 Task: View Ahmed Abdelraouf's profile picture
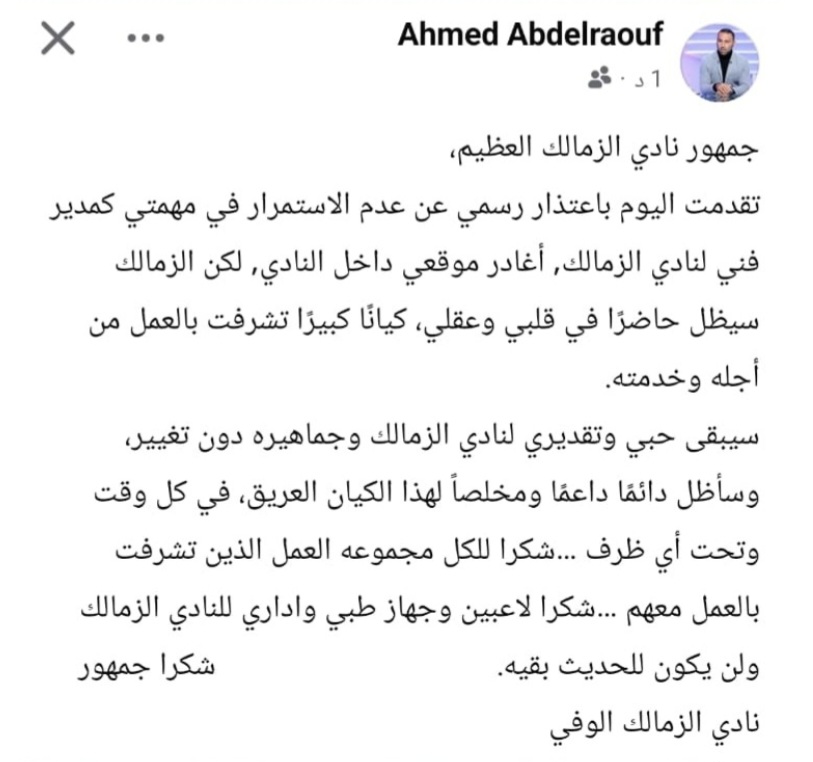tap(719, 60)
